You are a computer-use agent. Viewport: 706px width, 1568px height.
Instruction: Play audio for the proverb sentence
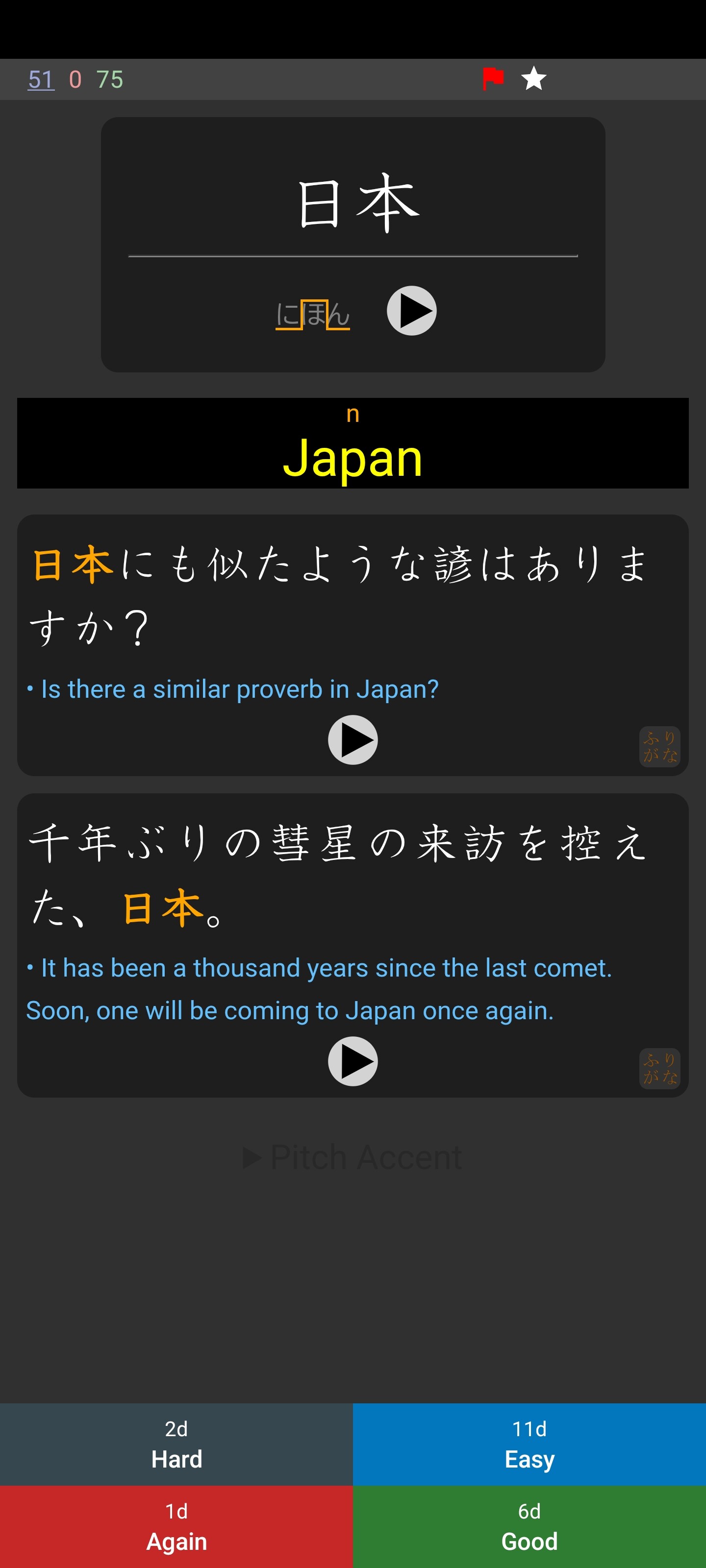pyautogui.click(x=353, y=739)
